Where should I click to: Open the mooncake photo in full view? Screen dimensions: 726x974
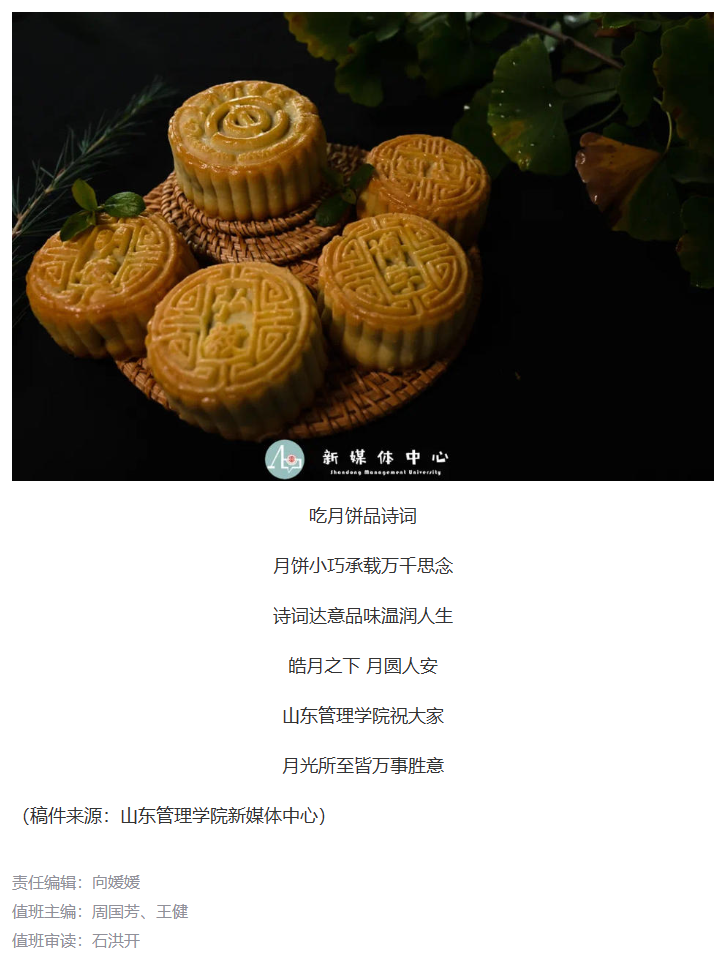pos(362,246)
